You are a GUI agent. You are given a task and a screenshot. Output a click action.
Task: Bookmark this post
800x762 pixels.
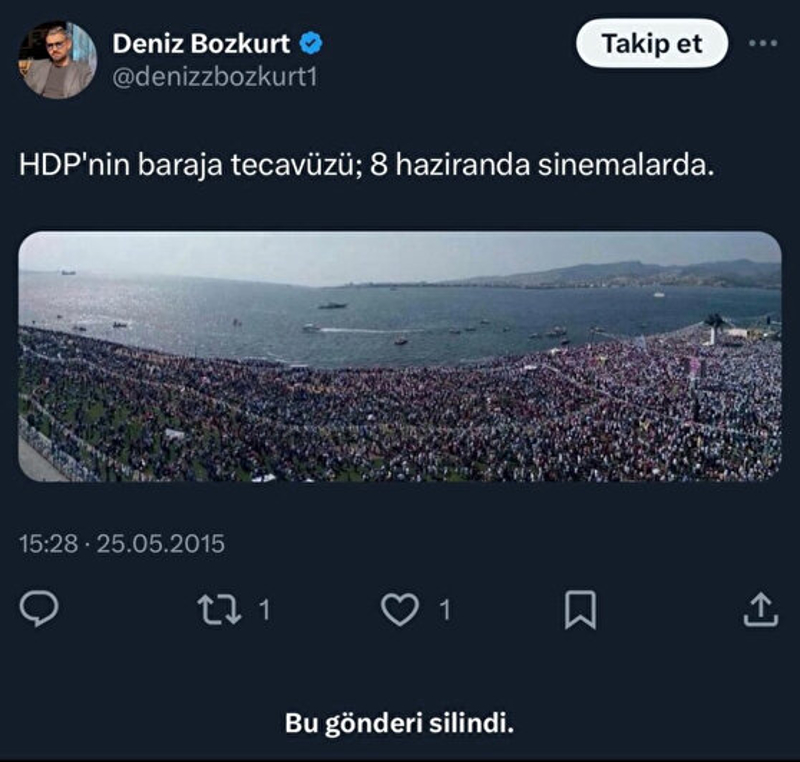coord(580,609)
